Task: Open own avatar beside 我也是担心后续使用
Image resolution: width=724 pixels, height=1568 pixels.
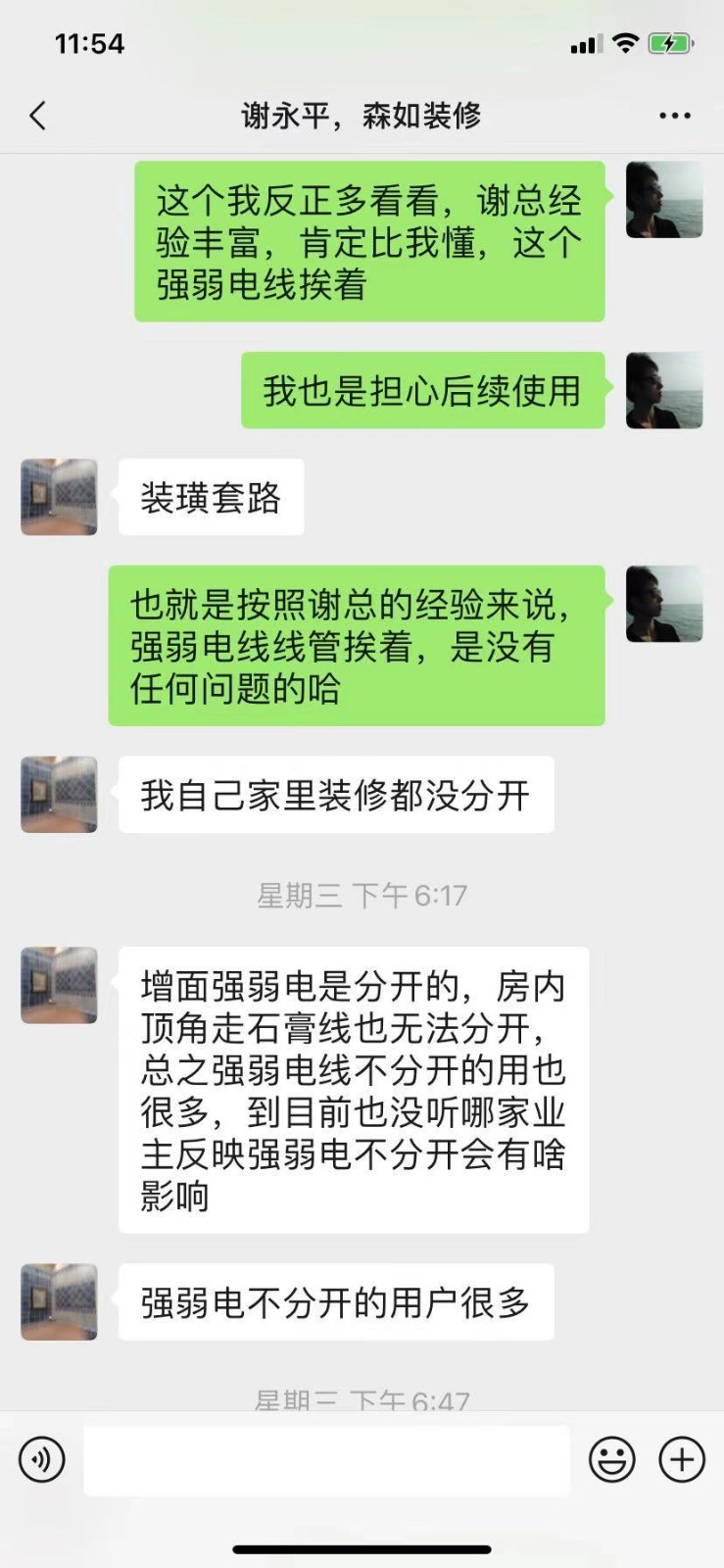Action: coord(664,390)
